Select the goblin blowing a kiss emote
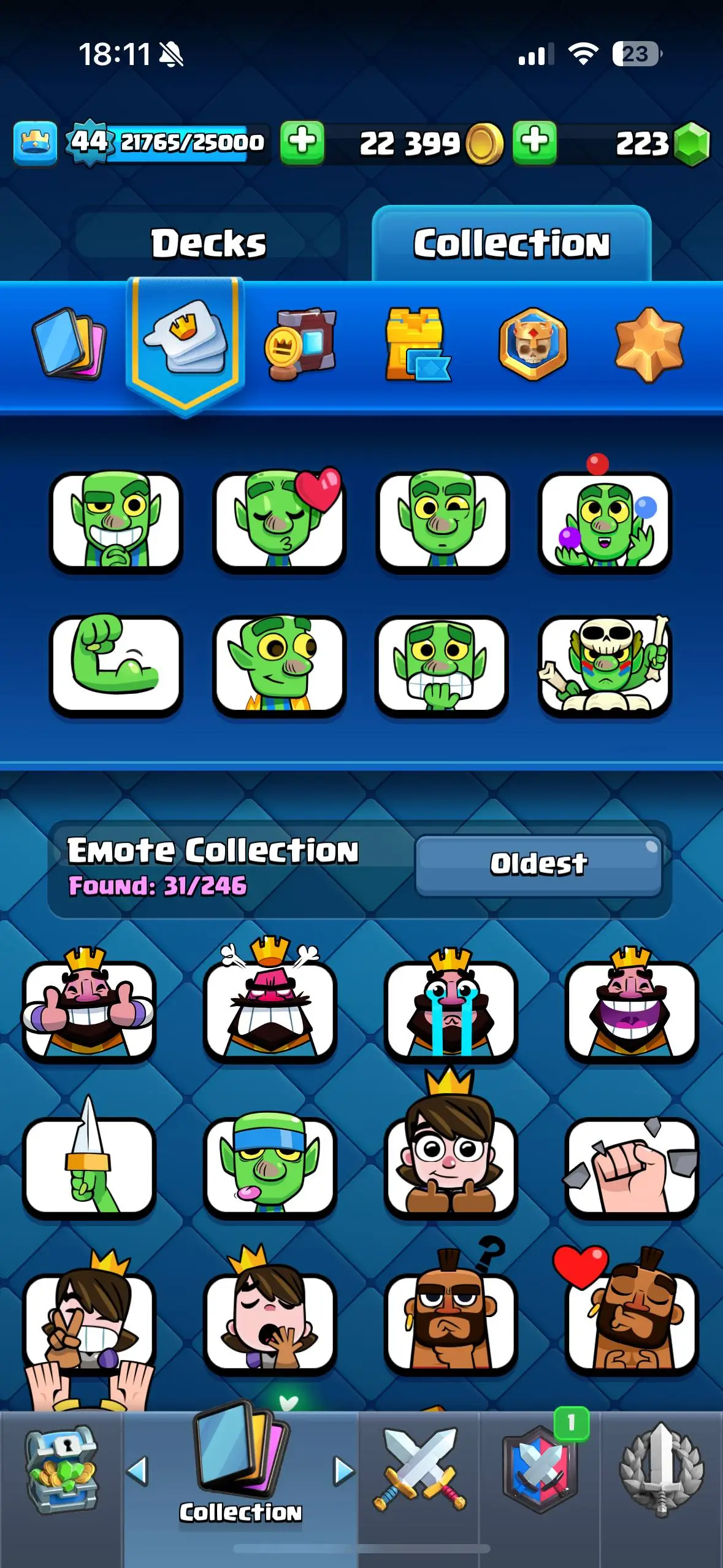Screen dimensions: 723x1568 click(x=280, y=520)
